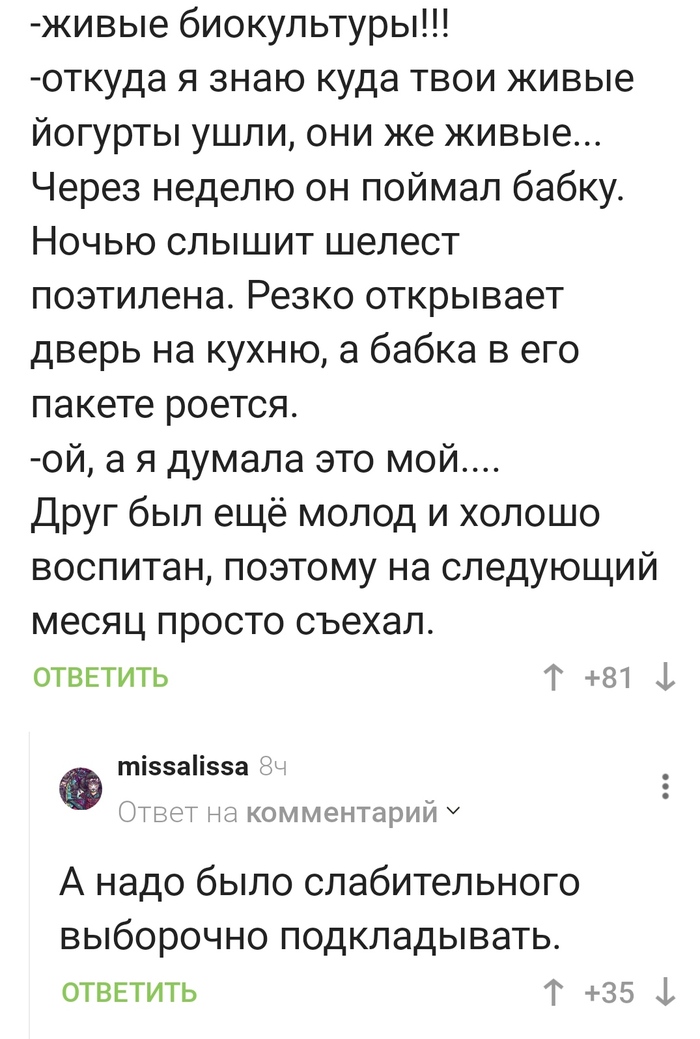Expand the parent comment via "Ответ на комментарий"
This screenshot has width=700, height=1039.
coord(290,812)
